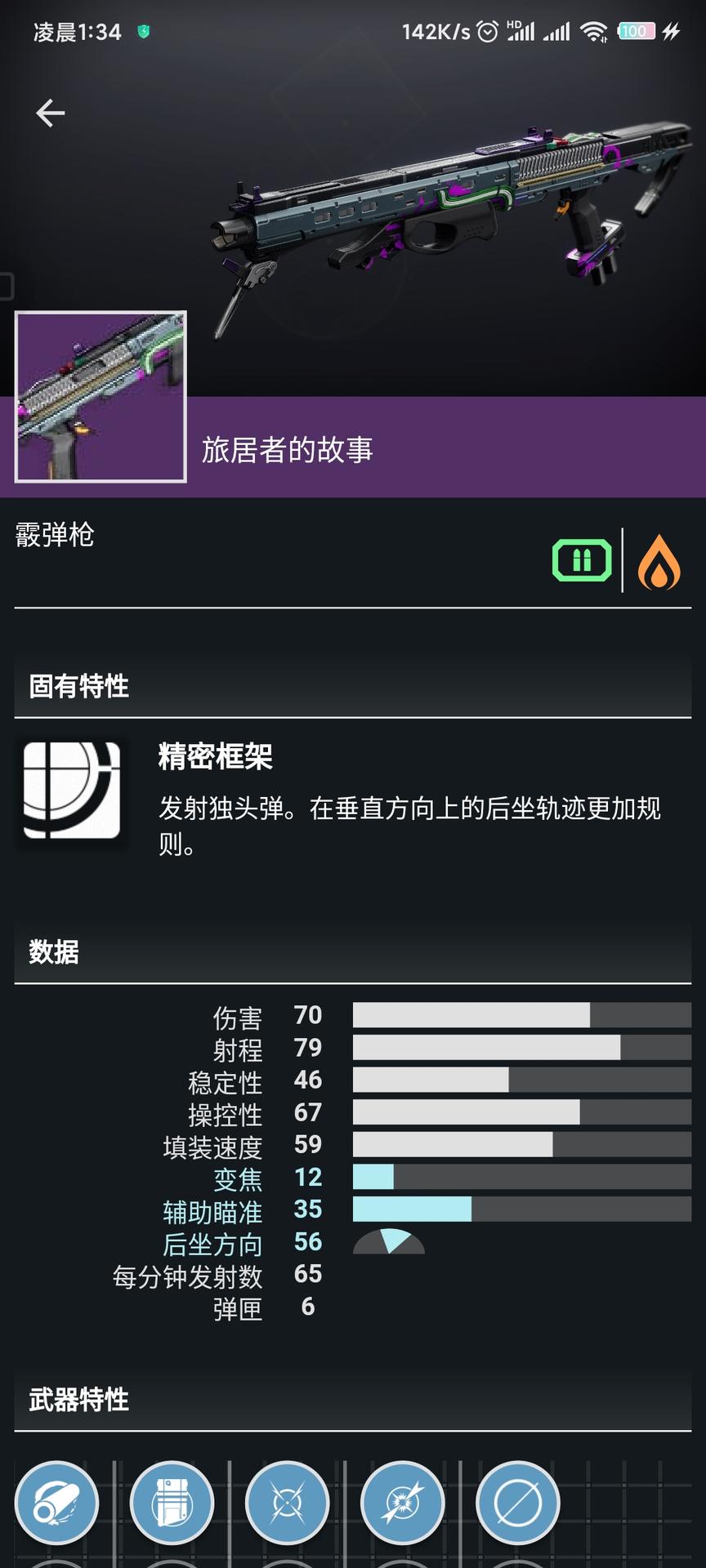Select the barrel perk in 武器特性

coord(56,1503)
